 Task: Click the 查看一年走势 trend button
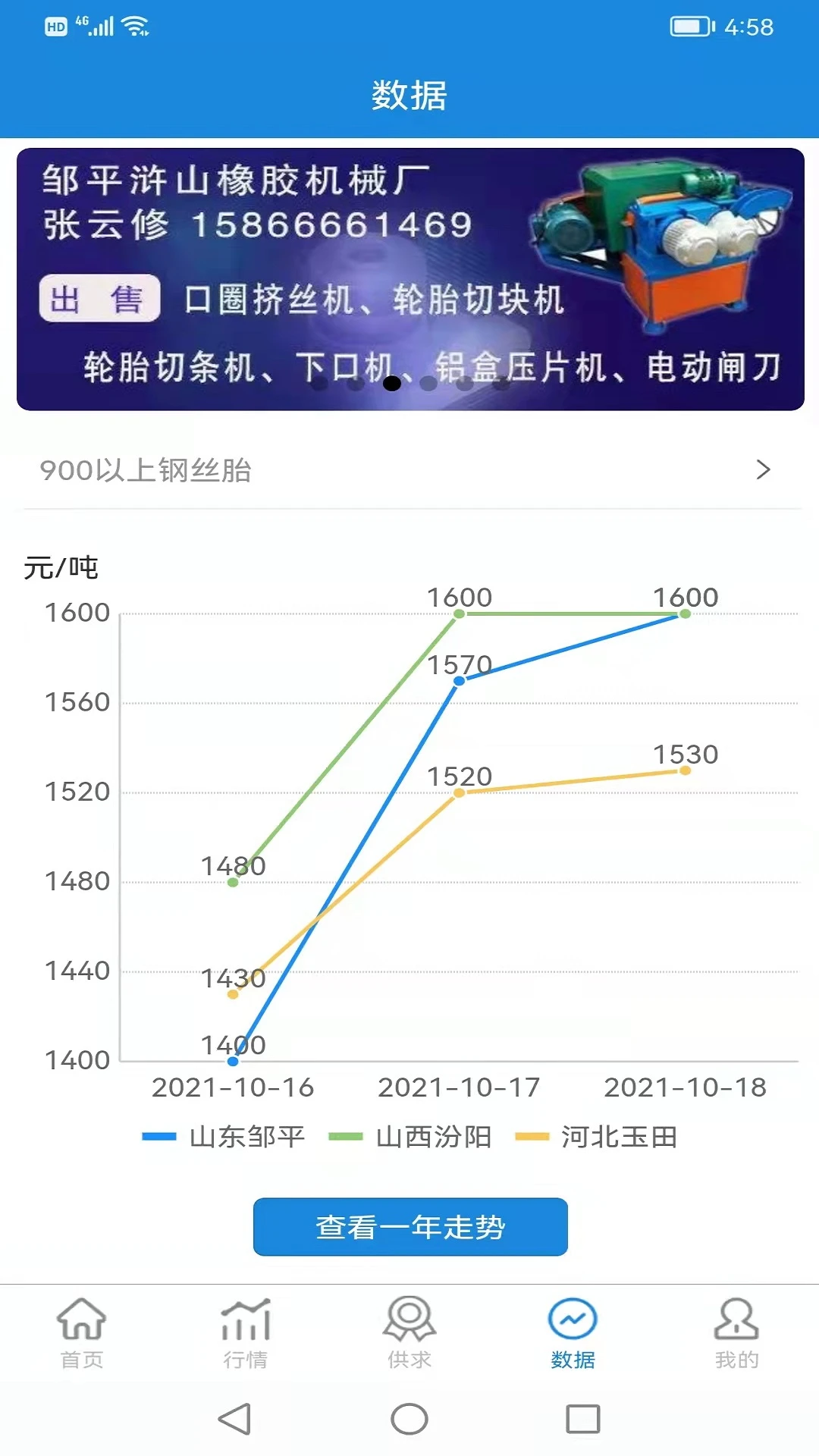(409, 1226)
